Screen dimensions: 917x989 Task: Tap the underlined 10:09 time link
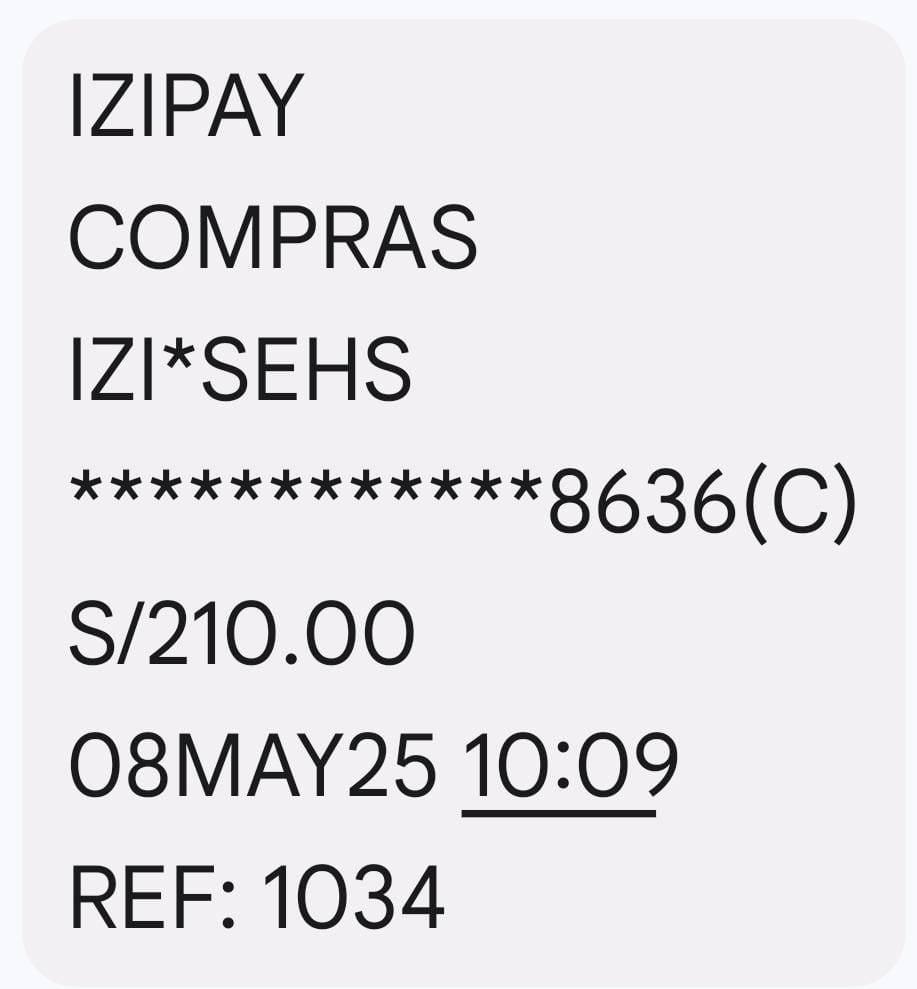[x=560, y=767]
